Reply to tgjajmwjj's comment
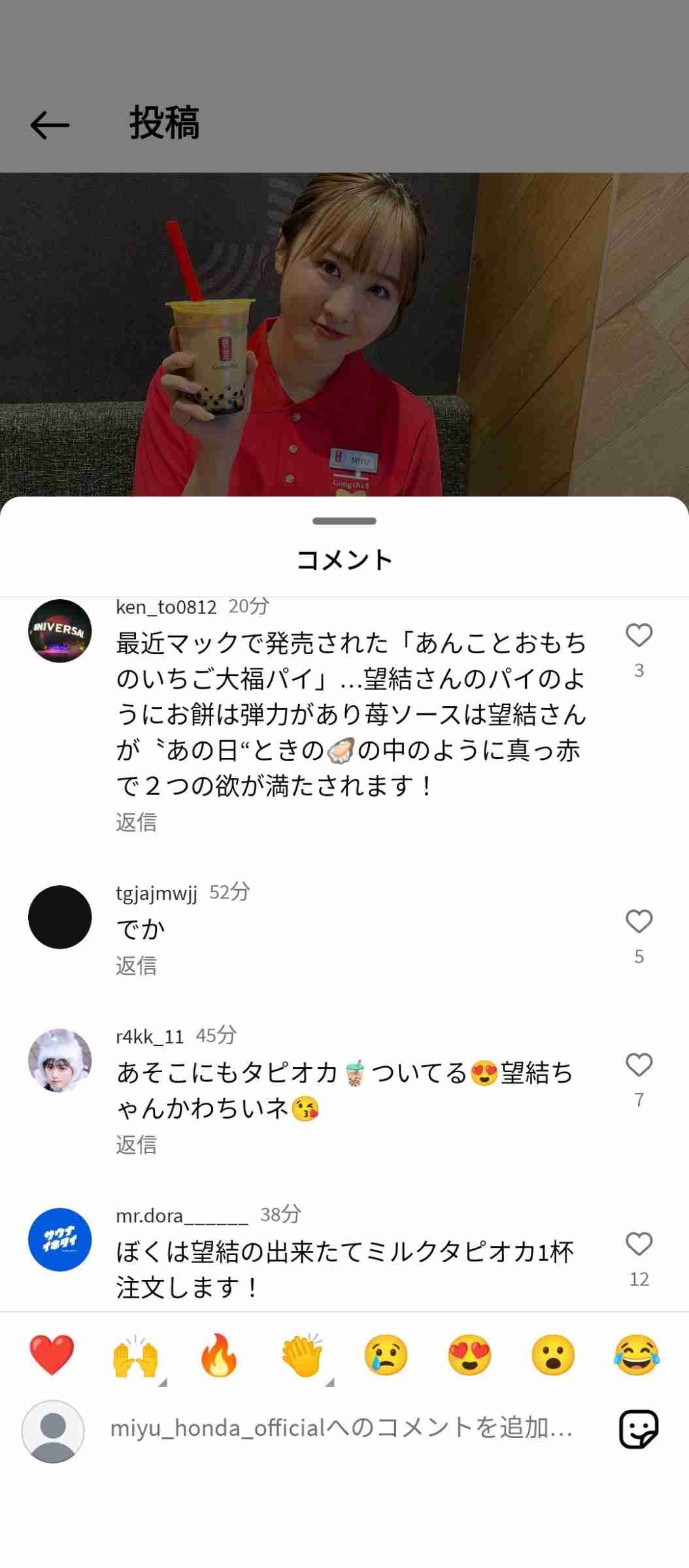 [136, 966]
